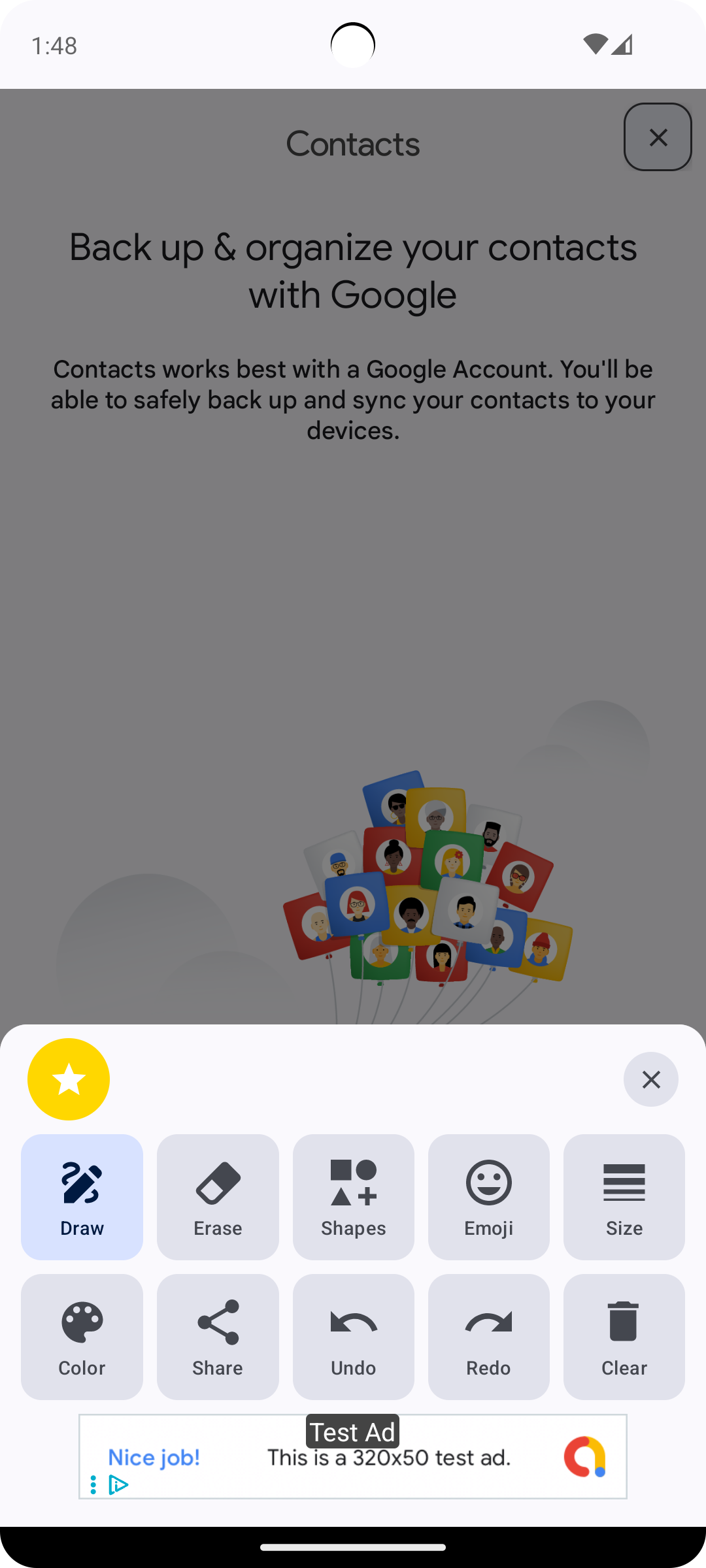Tap the yellow star button
Screen dimensions: 706x1568
click(69, 1079)
